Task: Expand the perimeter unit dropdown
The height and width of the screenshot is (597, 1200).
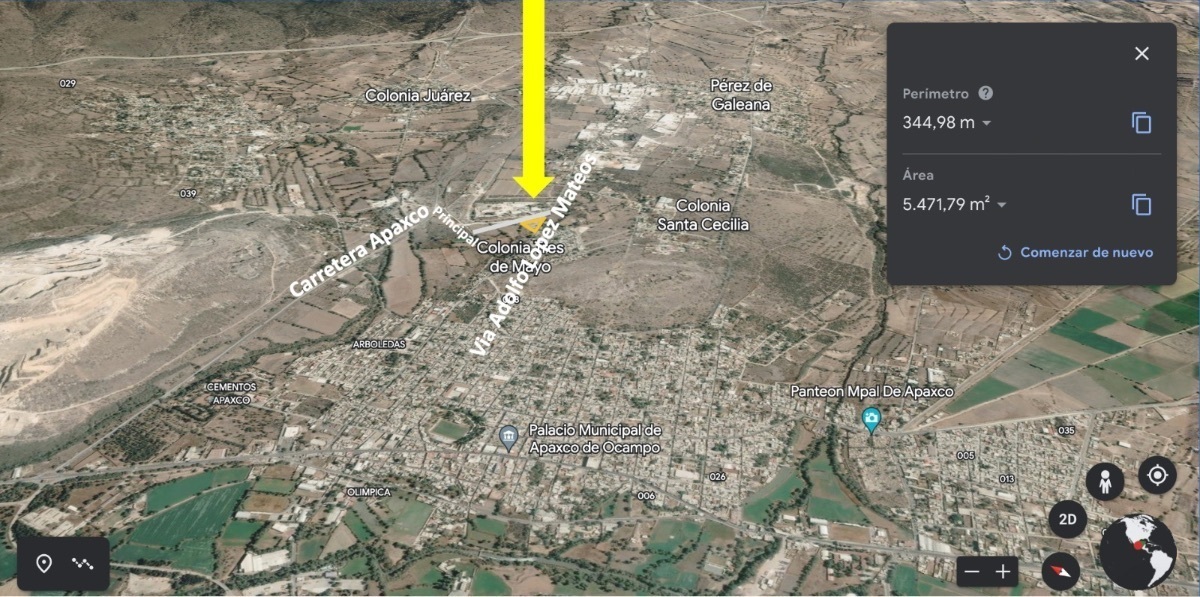Action: pyautogui.click(x=987, y=123)
